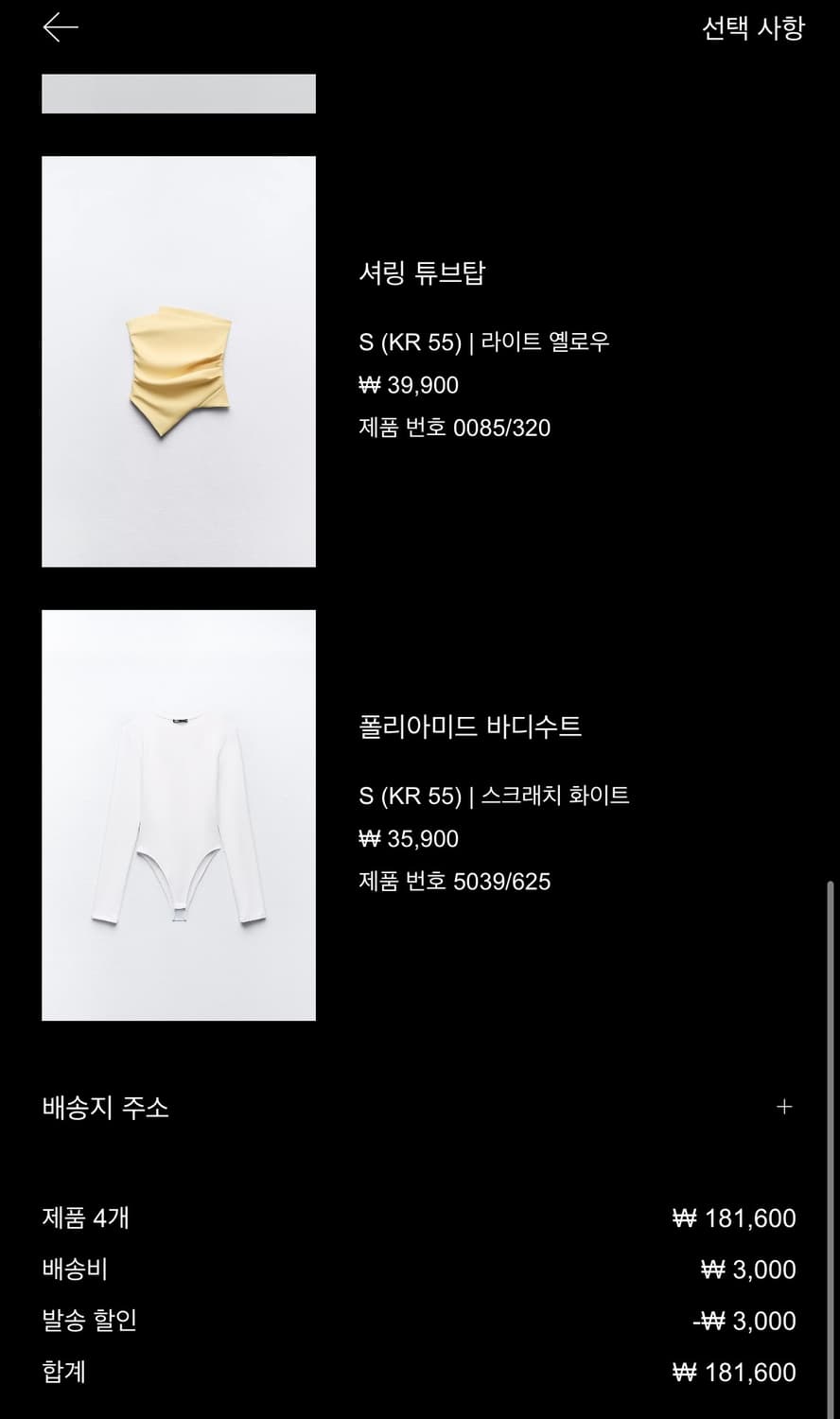Click the 합계 total amount row

[64, 1372]
